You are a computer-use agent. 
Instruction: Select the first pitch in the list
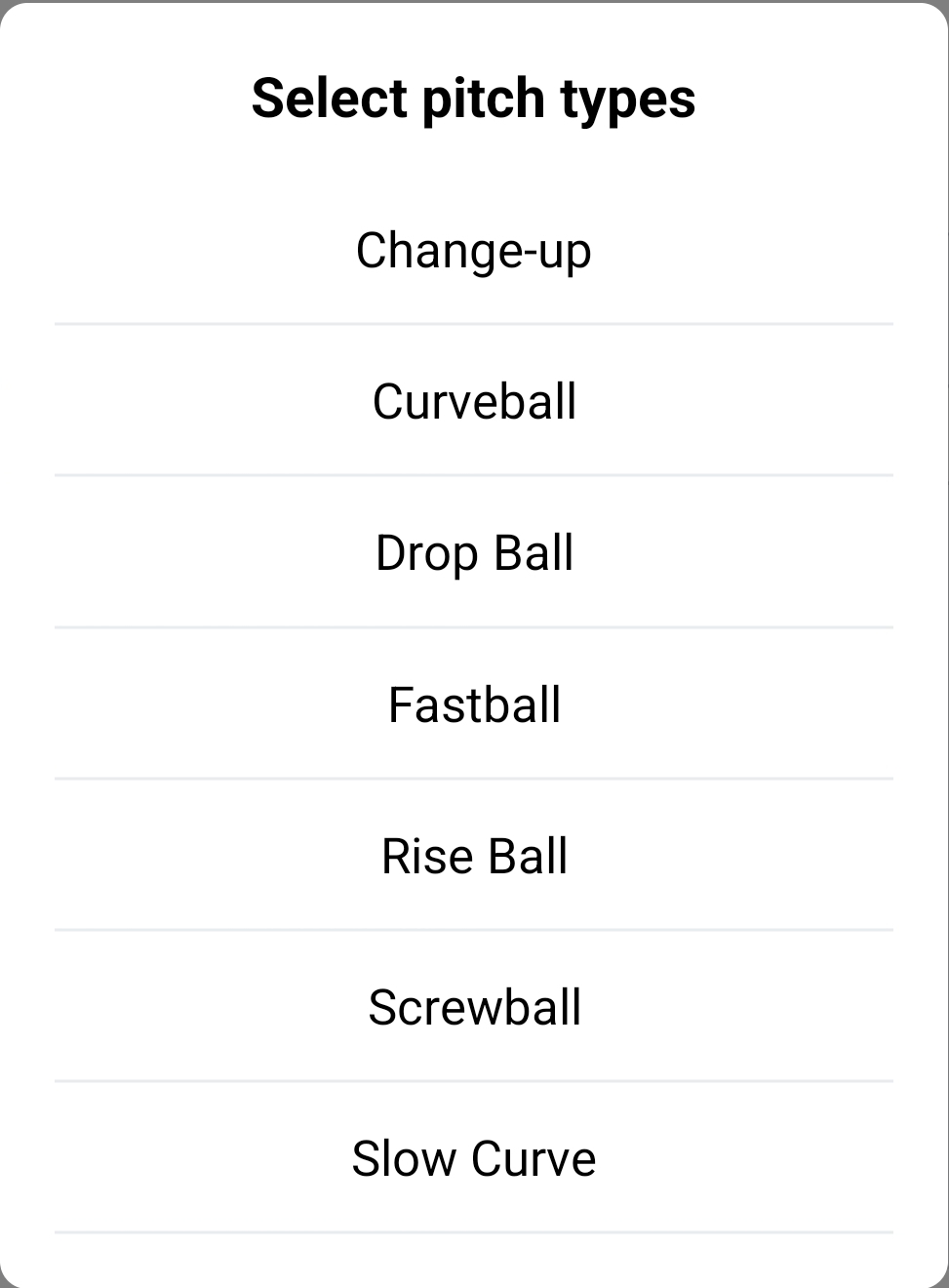(x=474, y=250)
